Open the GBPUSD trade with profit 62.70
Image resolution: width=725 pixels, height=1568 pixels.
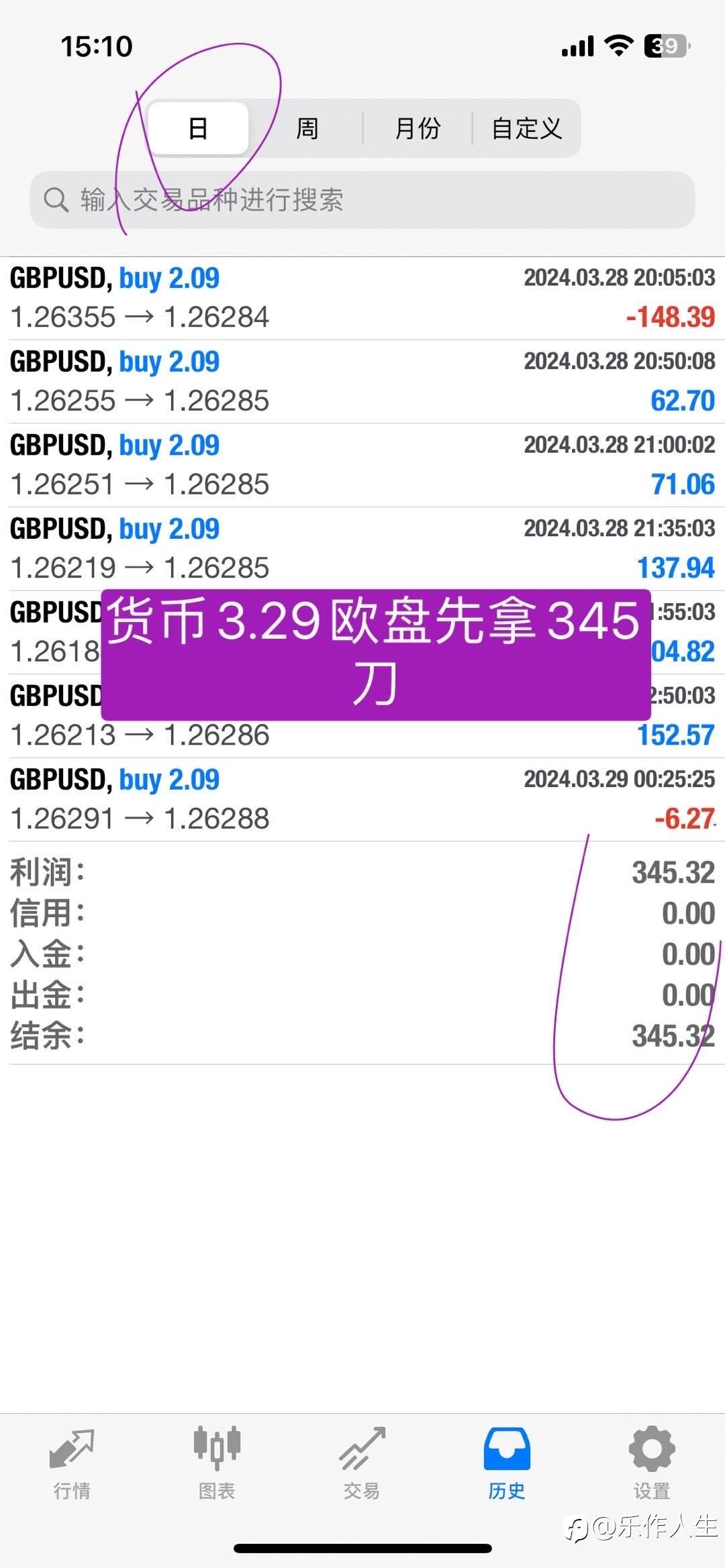[x=362, y=382]
